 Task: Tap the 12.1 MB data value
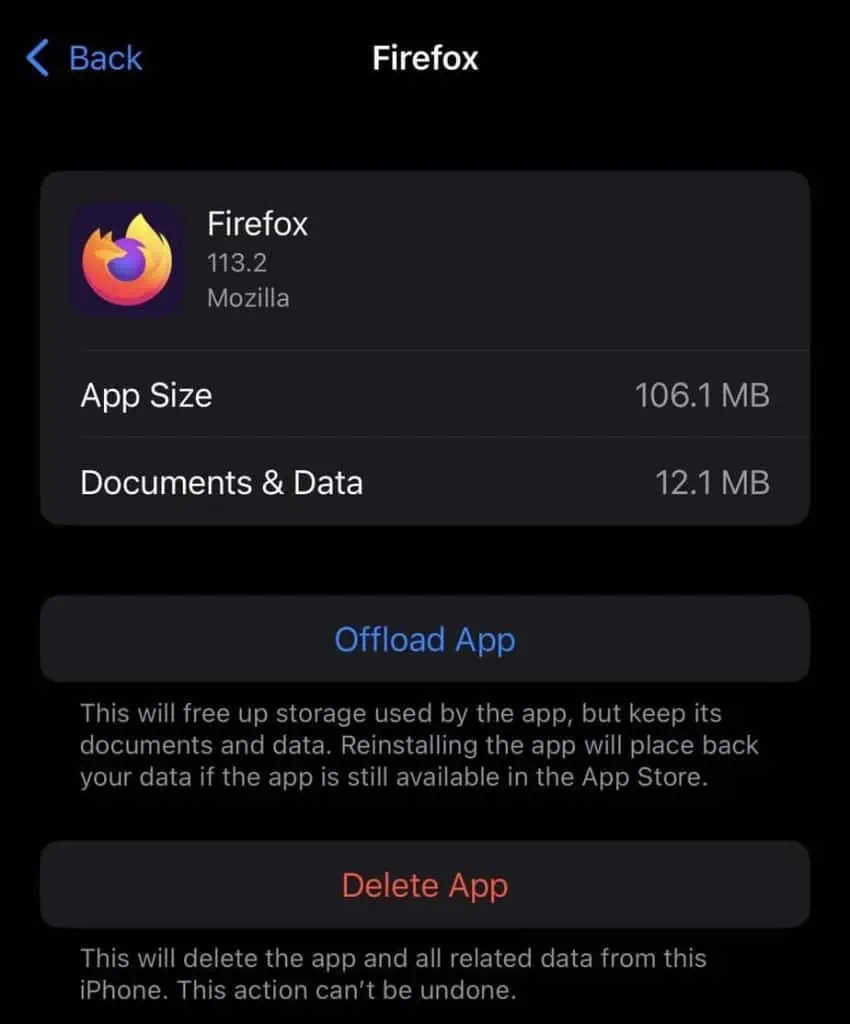click(x=713, y=483)
